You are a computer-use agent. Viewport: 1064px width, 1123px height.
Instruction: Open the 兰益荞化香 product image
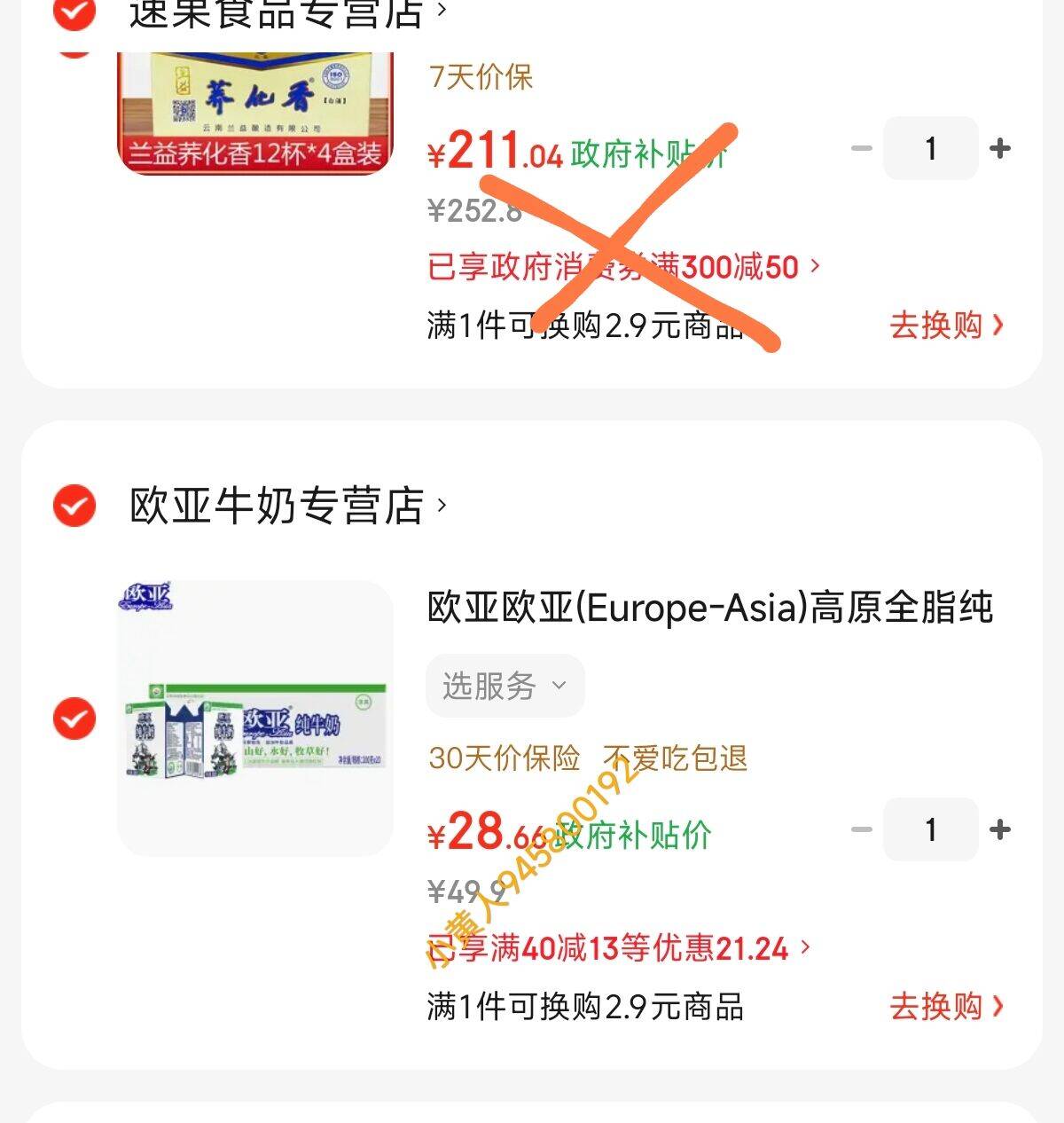coord(254,112)
